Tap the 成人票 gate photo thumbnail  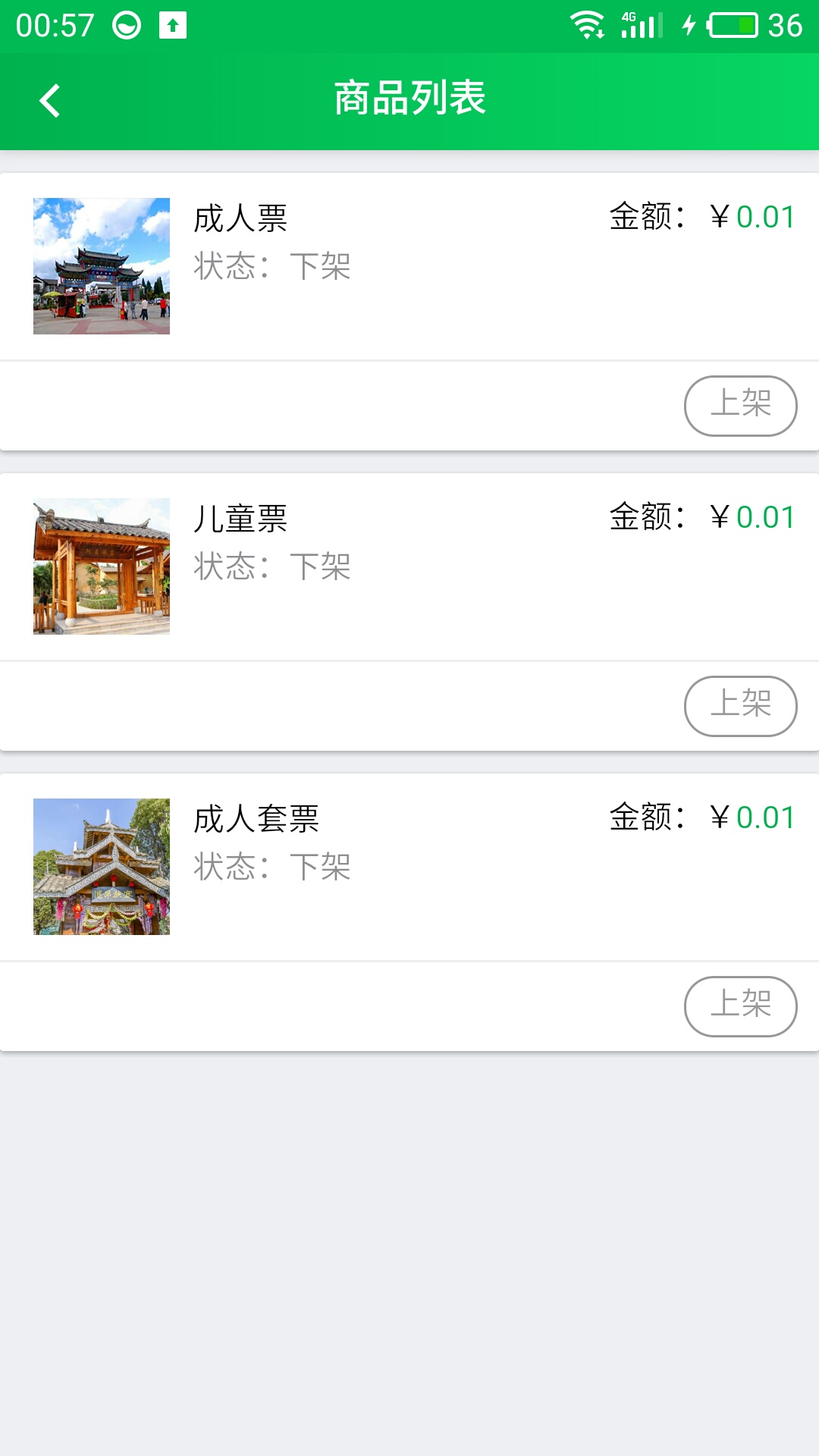(101, 265)
